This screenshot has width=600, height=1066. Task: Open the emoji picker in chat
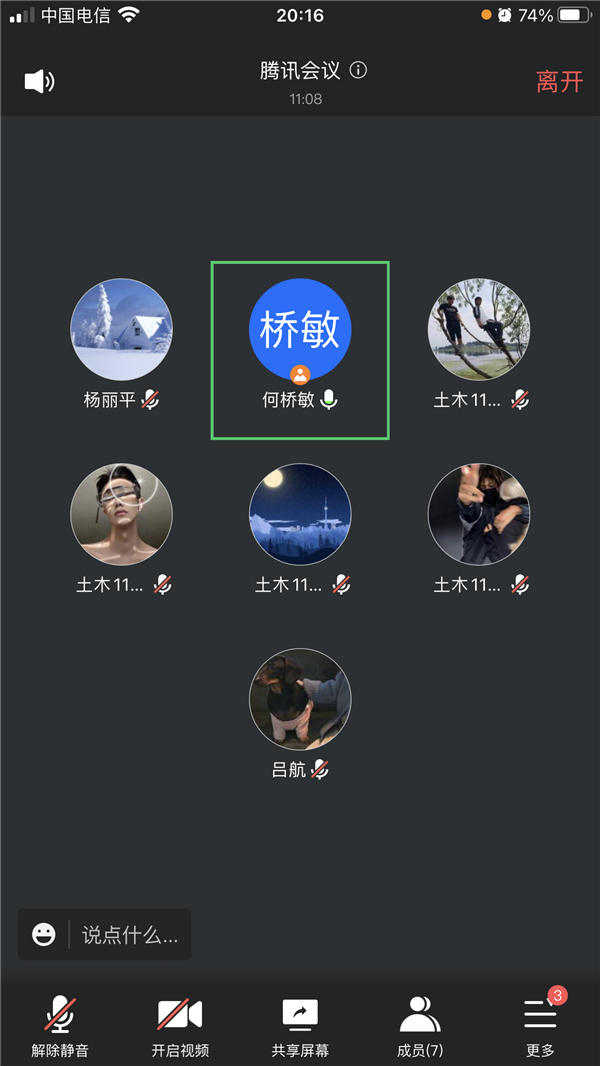pos(44,935)
